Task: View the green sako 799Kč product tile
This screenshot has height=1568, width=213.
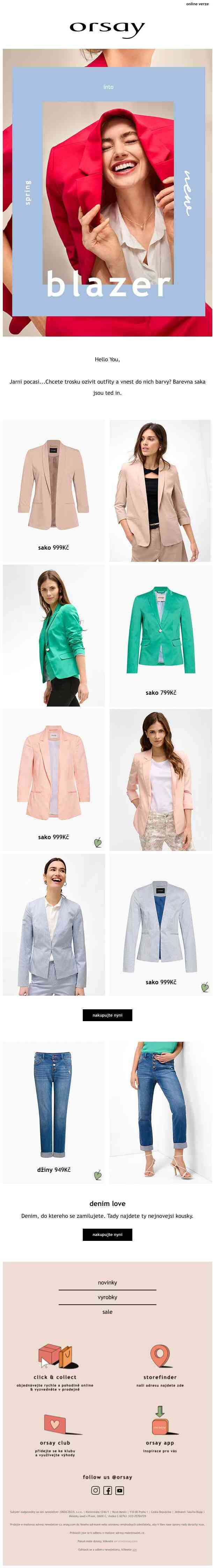Action: [x=161, y=635]
